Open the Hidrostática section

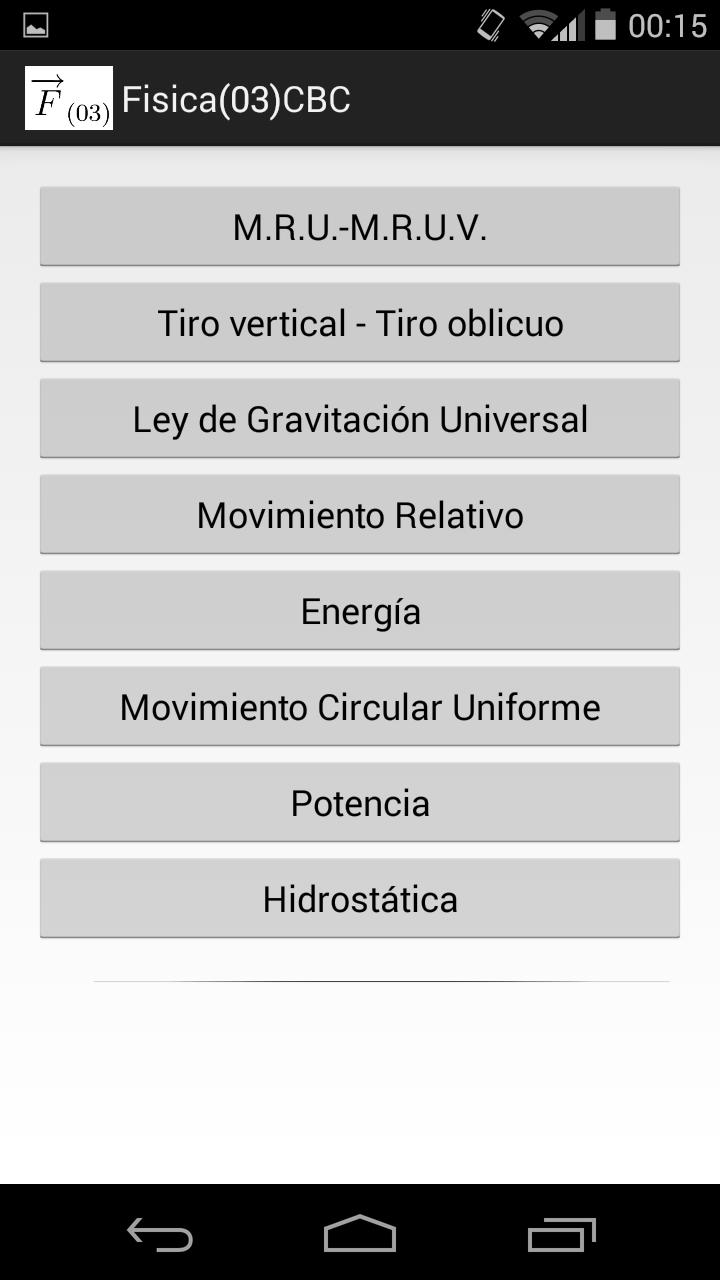point(360,898)
